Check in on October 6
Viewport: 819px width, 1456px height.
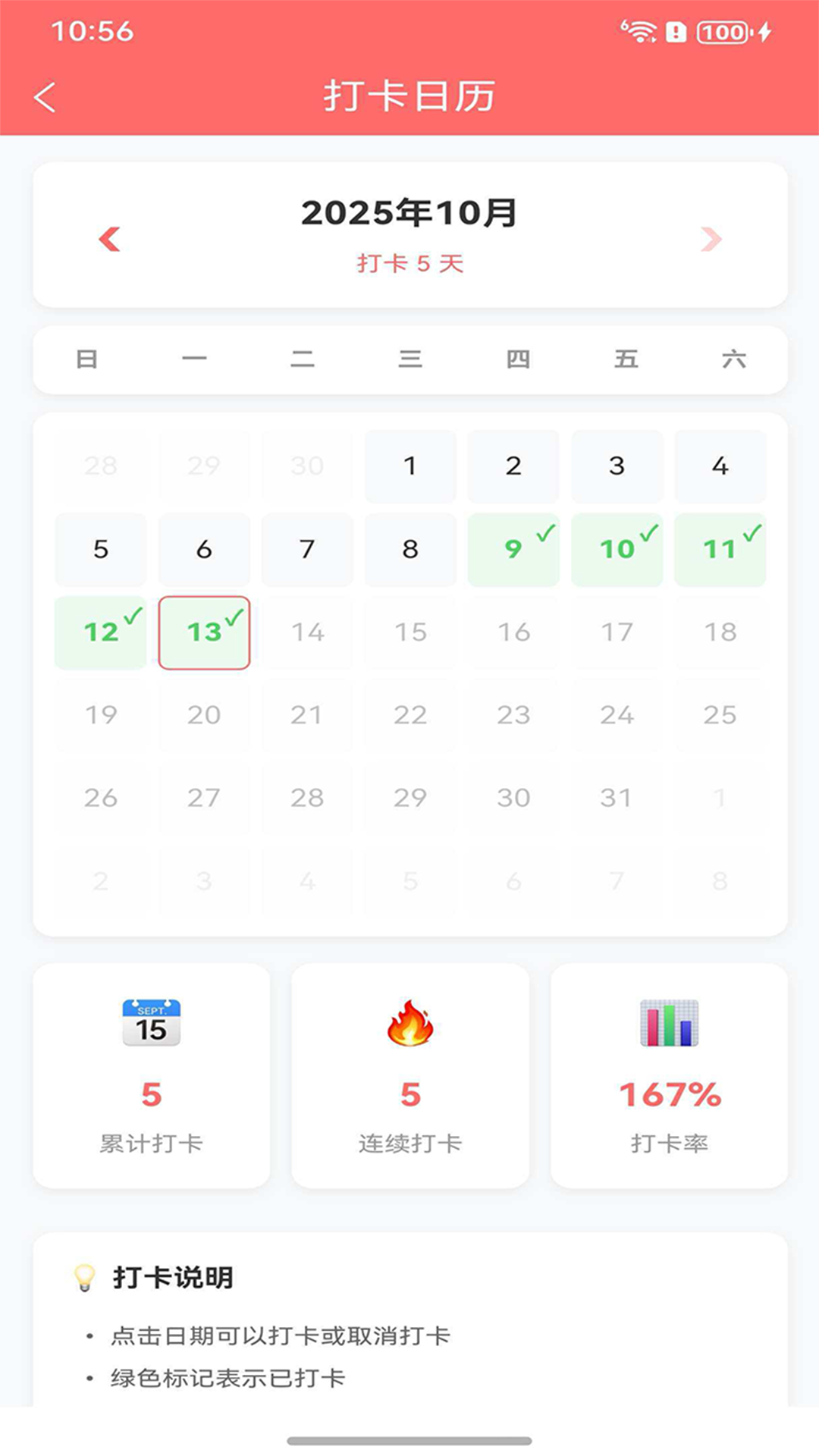pyautogui.click(x=204, y=549)
